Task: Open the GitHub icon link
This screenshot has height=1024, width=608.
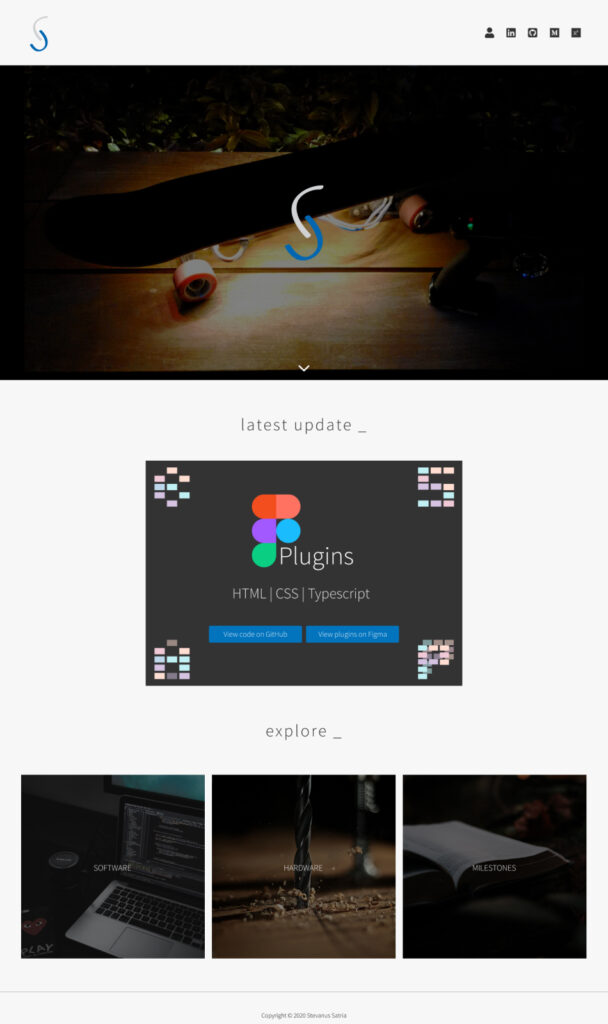Action: (533, 33)
